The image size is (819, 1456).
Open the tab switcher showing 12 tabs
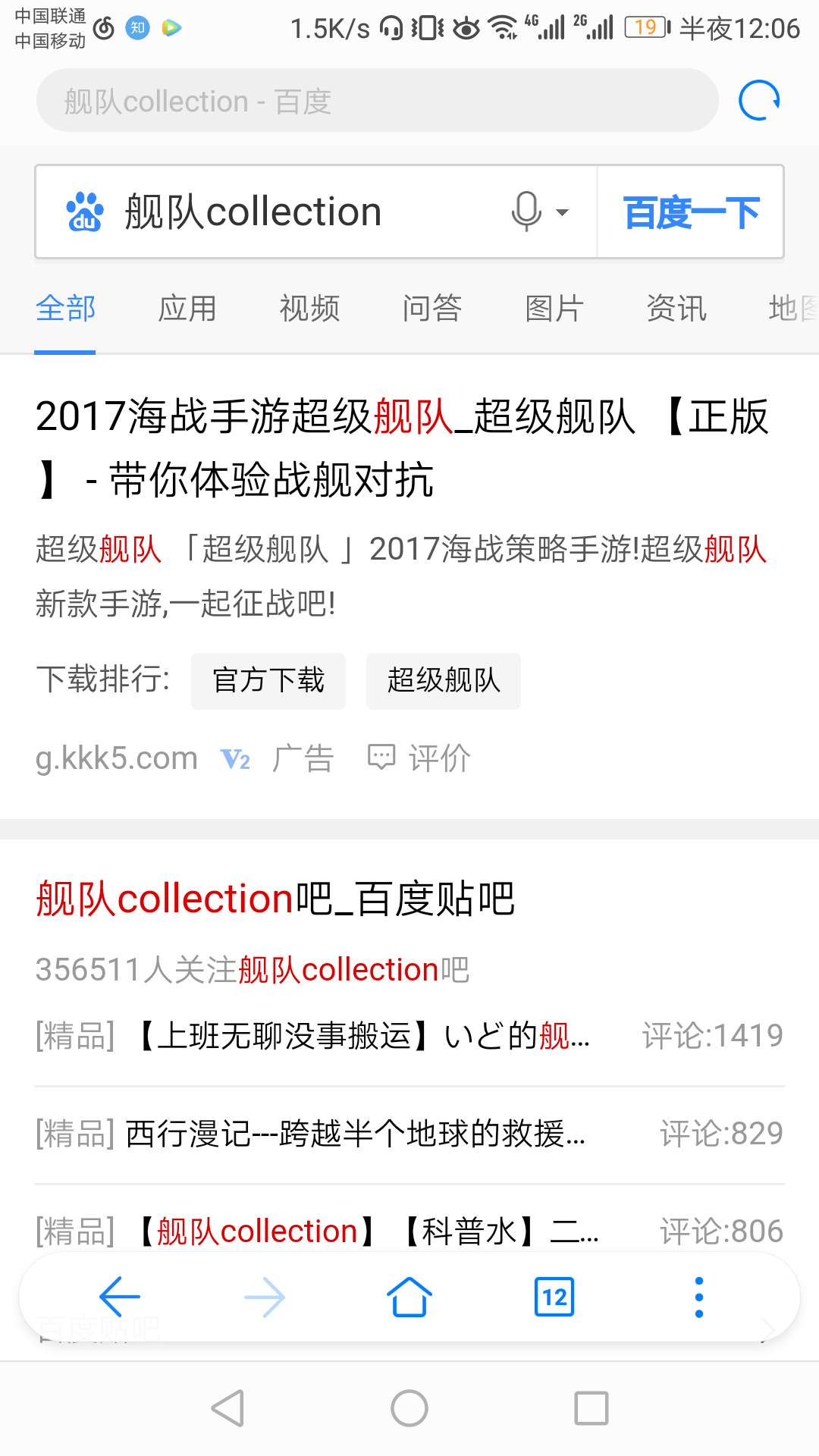pos(553,1297)
